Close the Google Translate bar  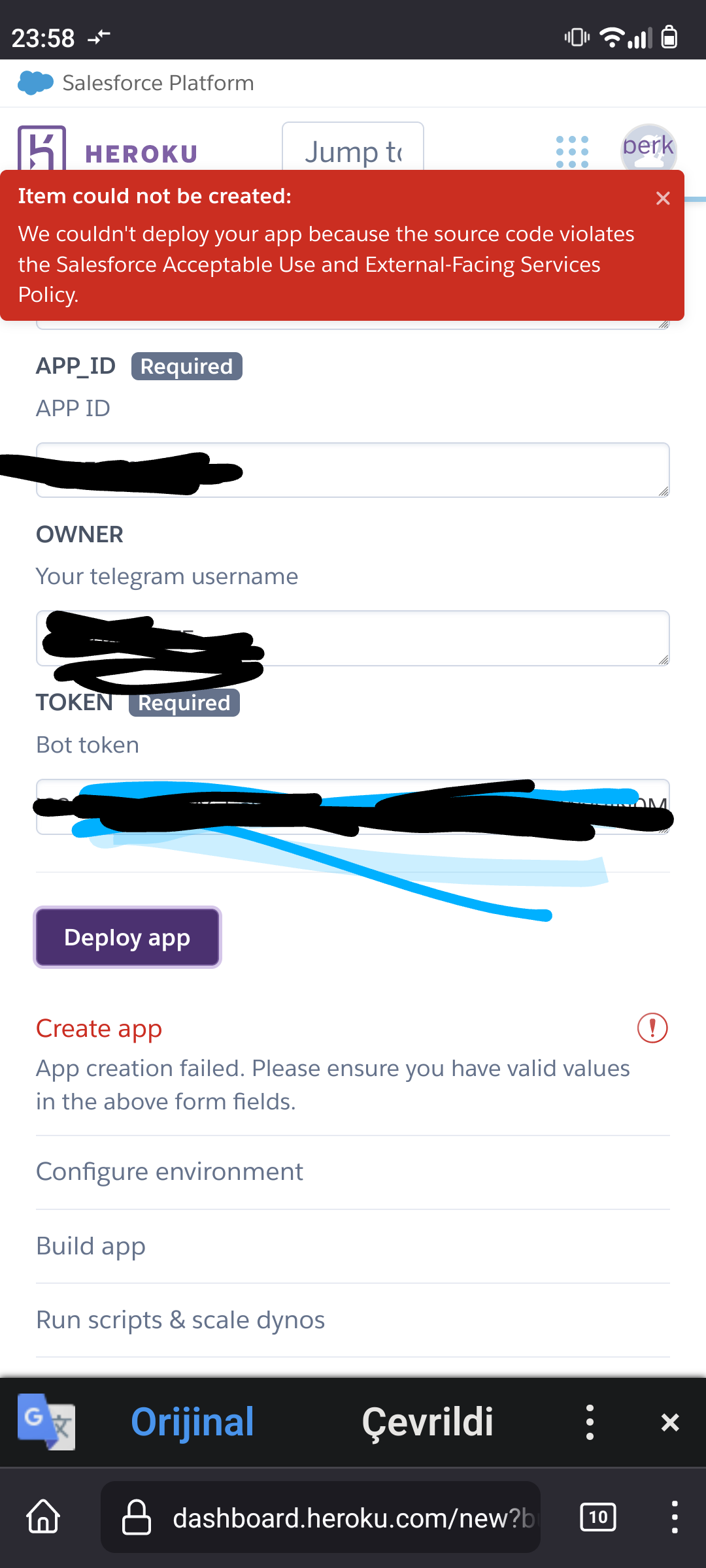pyautogui.click(x=670, y=1422)
